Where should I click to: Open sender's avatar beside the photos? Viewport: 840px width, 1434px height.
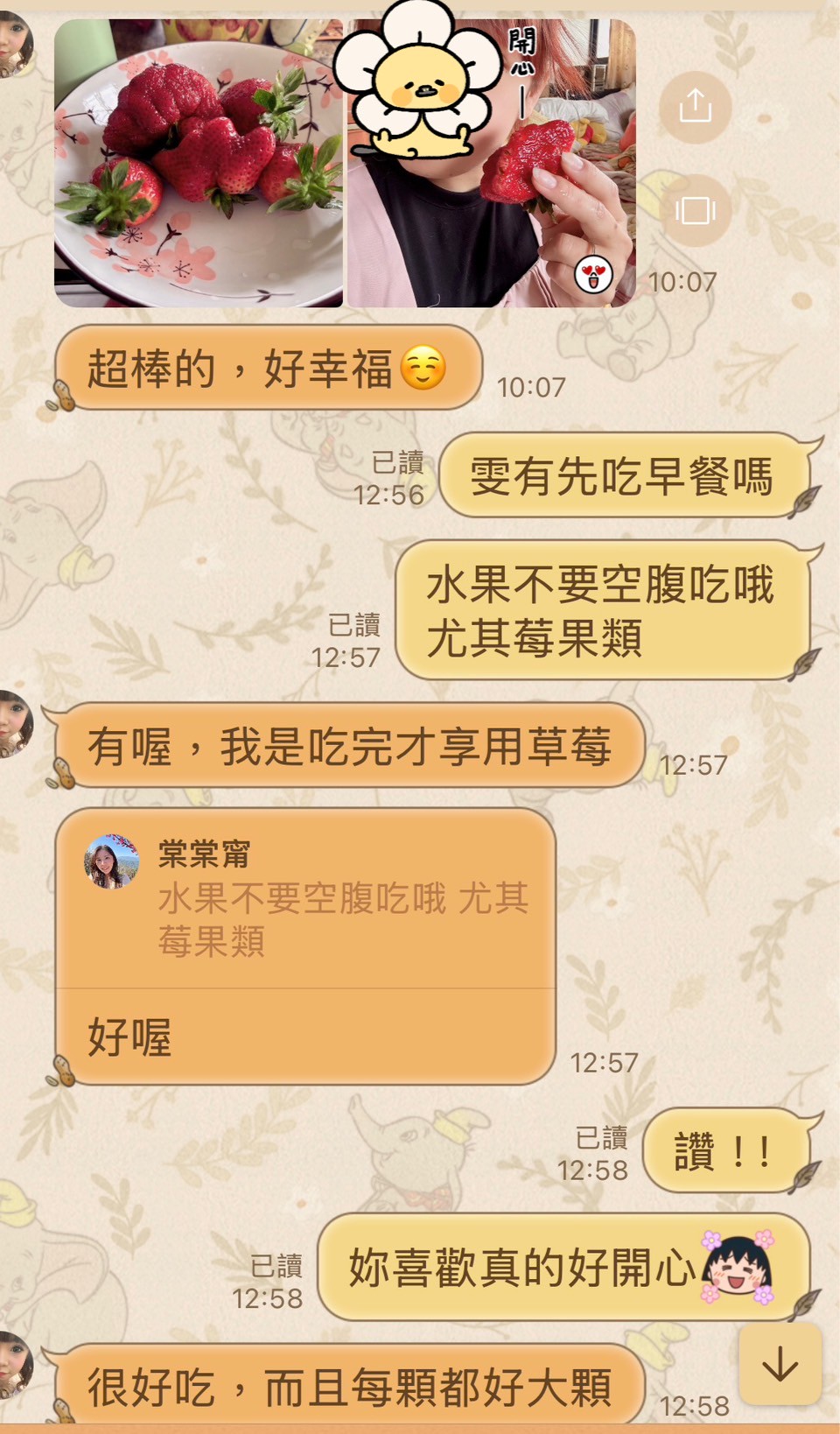pyautogui.click(x=16, y=44)
